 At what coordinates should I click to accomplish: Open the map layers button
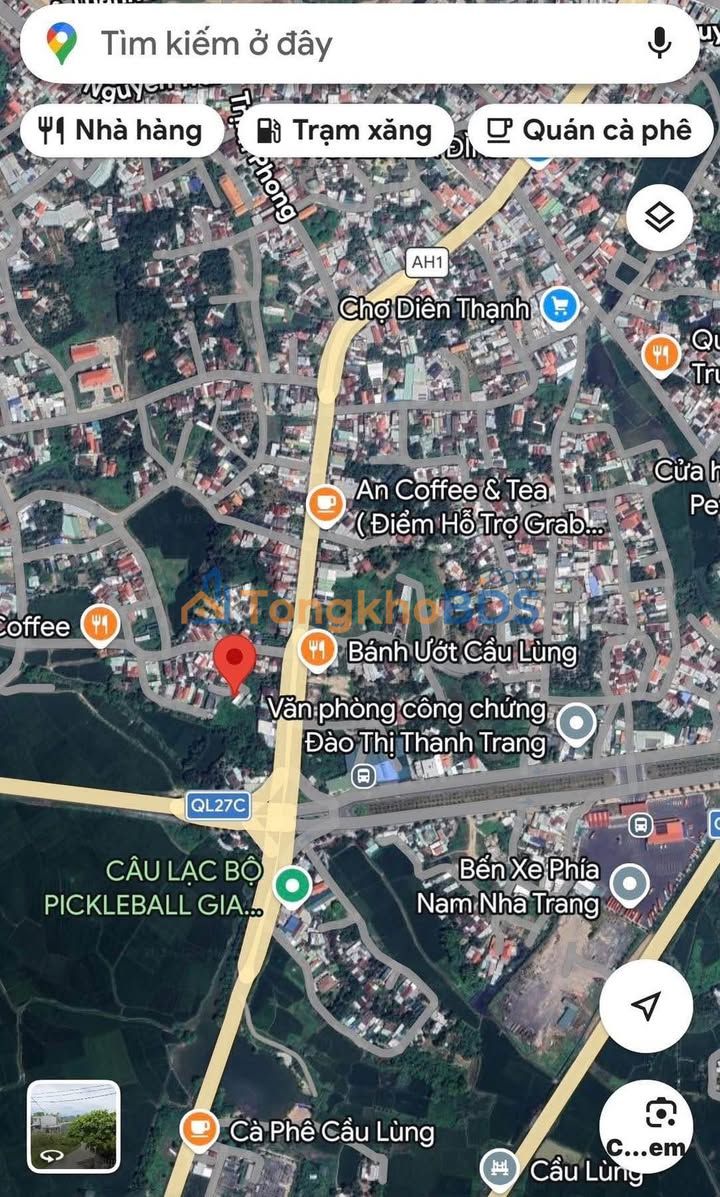point(659,218)
